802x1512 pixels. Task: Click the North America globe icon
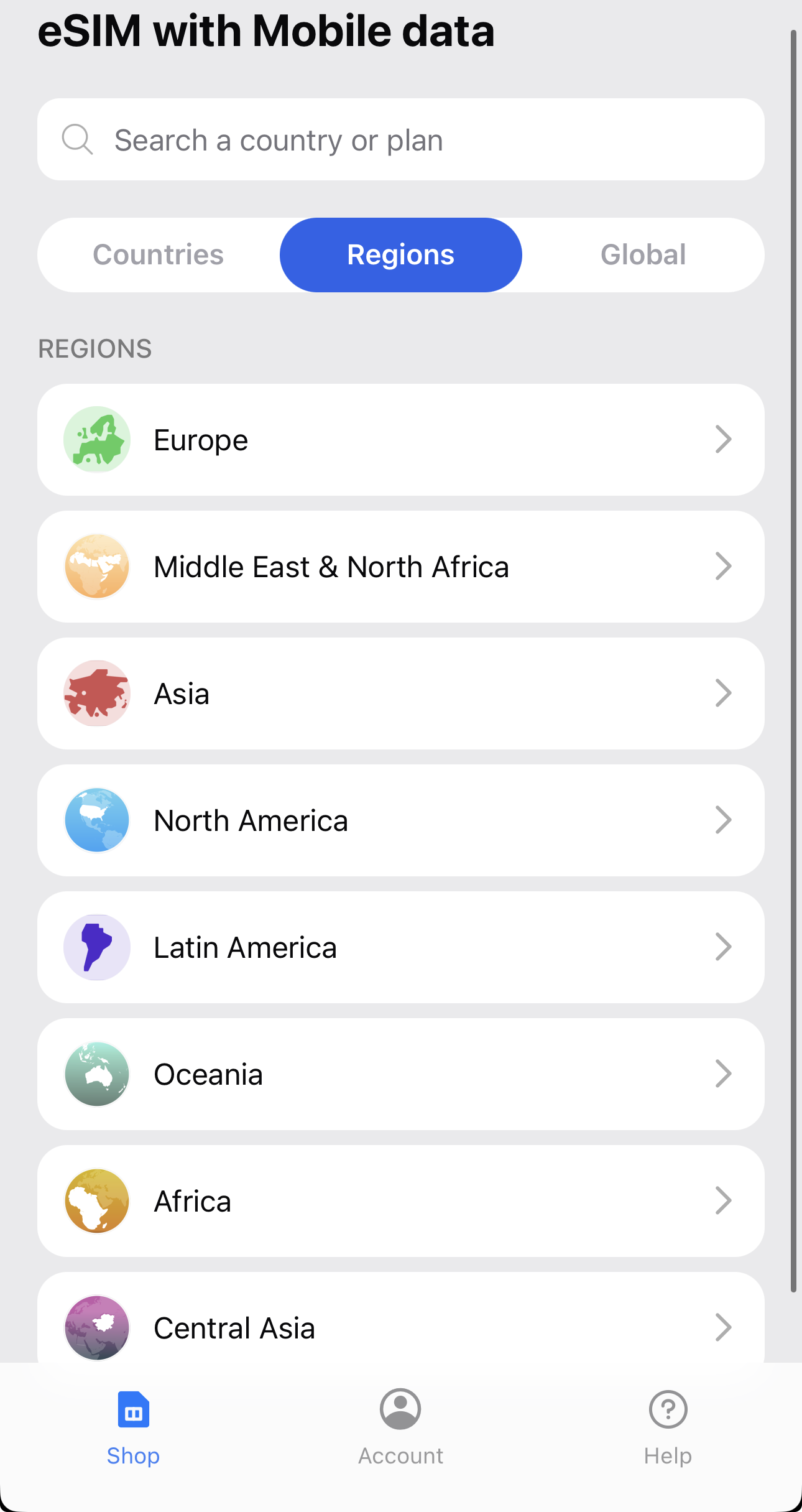tap(96, 820)
